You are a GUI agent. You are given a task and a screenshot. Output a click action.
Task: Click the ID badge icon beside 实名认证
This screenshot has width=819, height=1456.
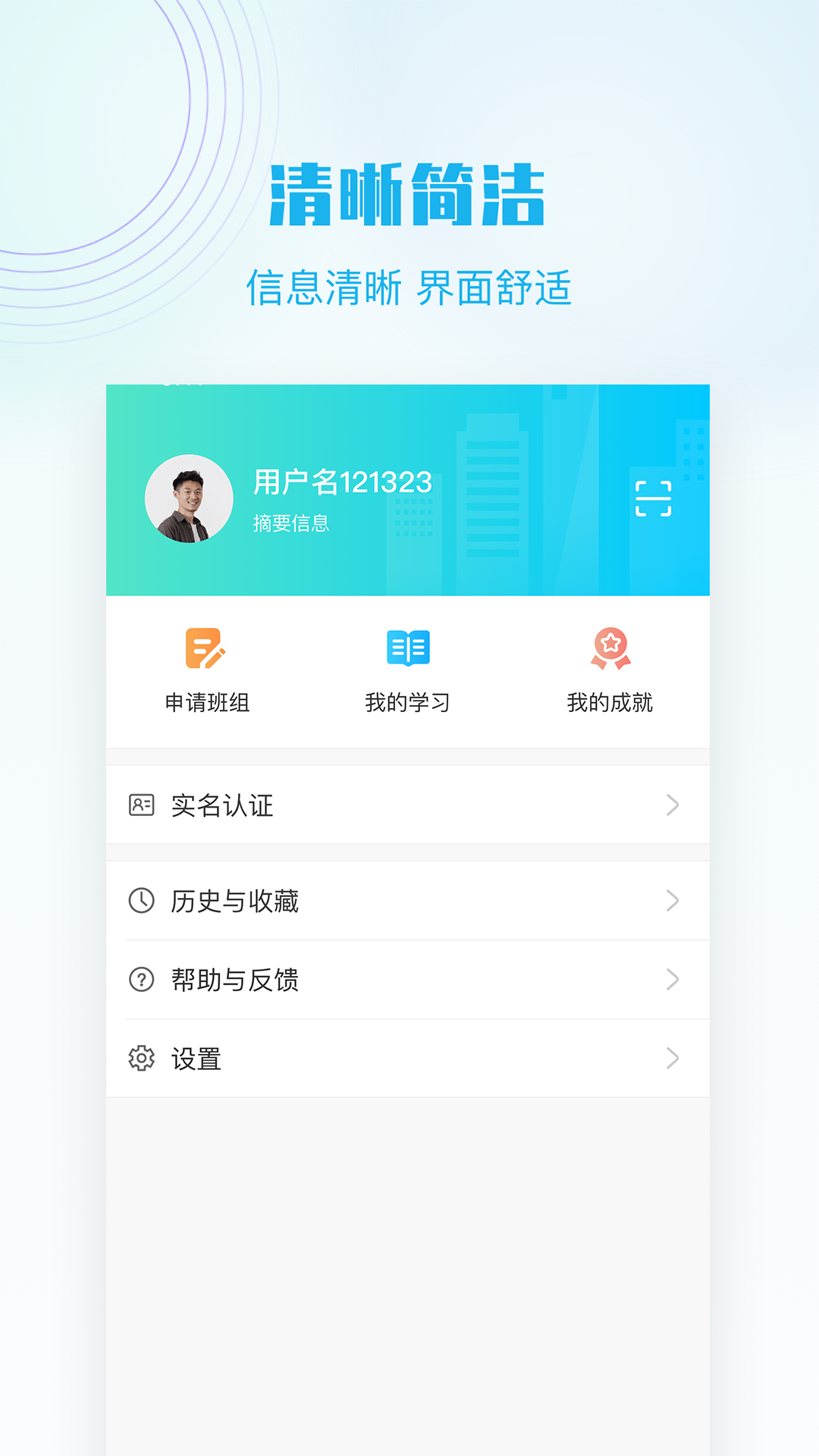pyautogui.click(x=141, y=805)
